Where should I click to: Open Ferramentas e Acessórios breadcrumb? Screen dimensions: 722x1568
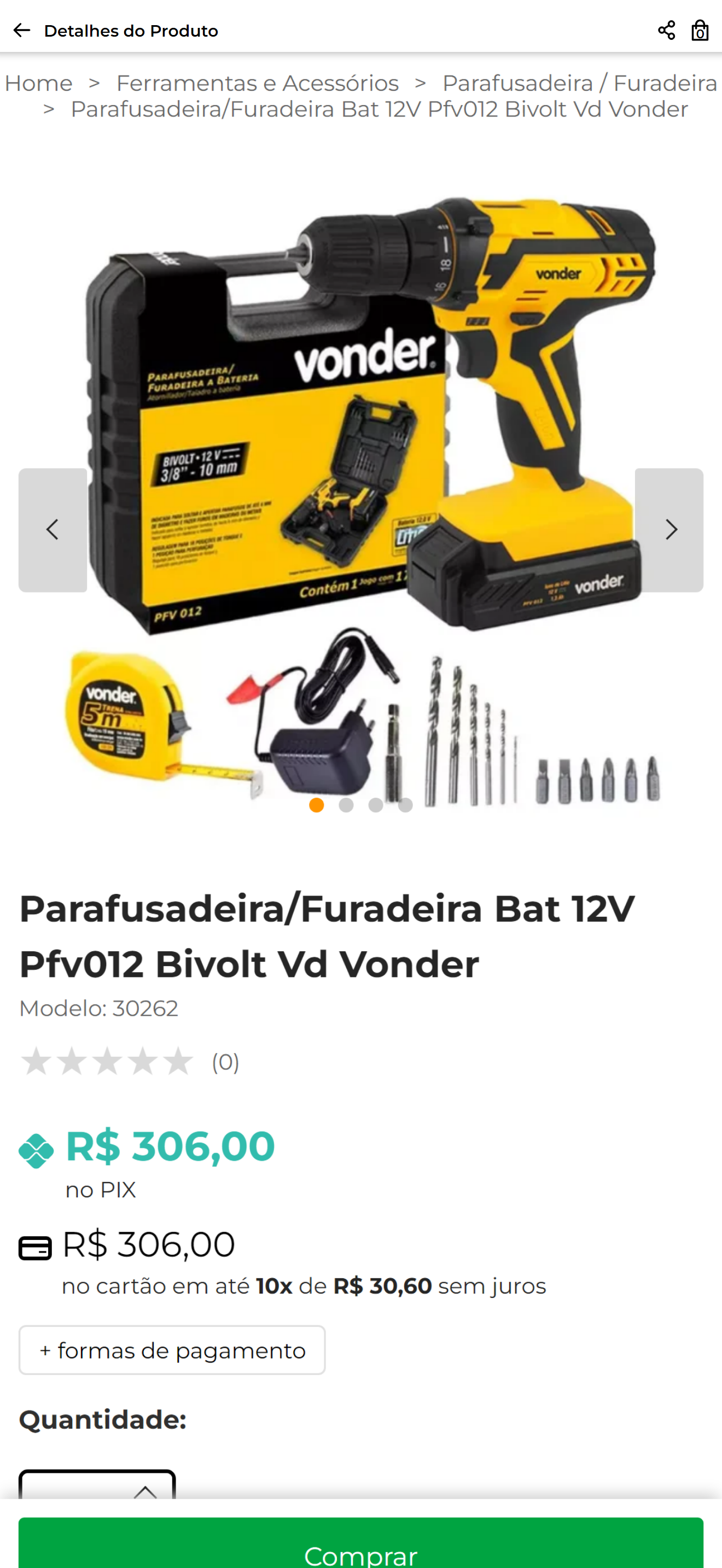pyautogui.click(x=257, y=83)
